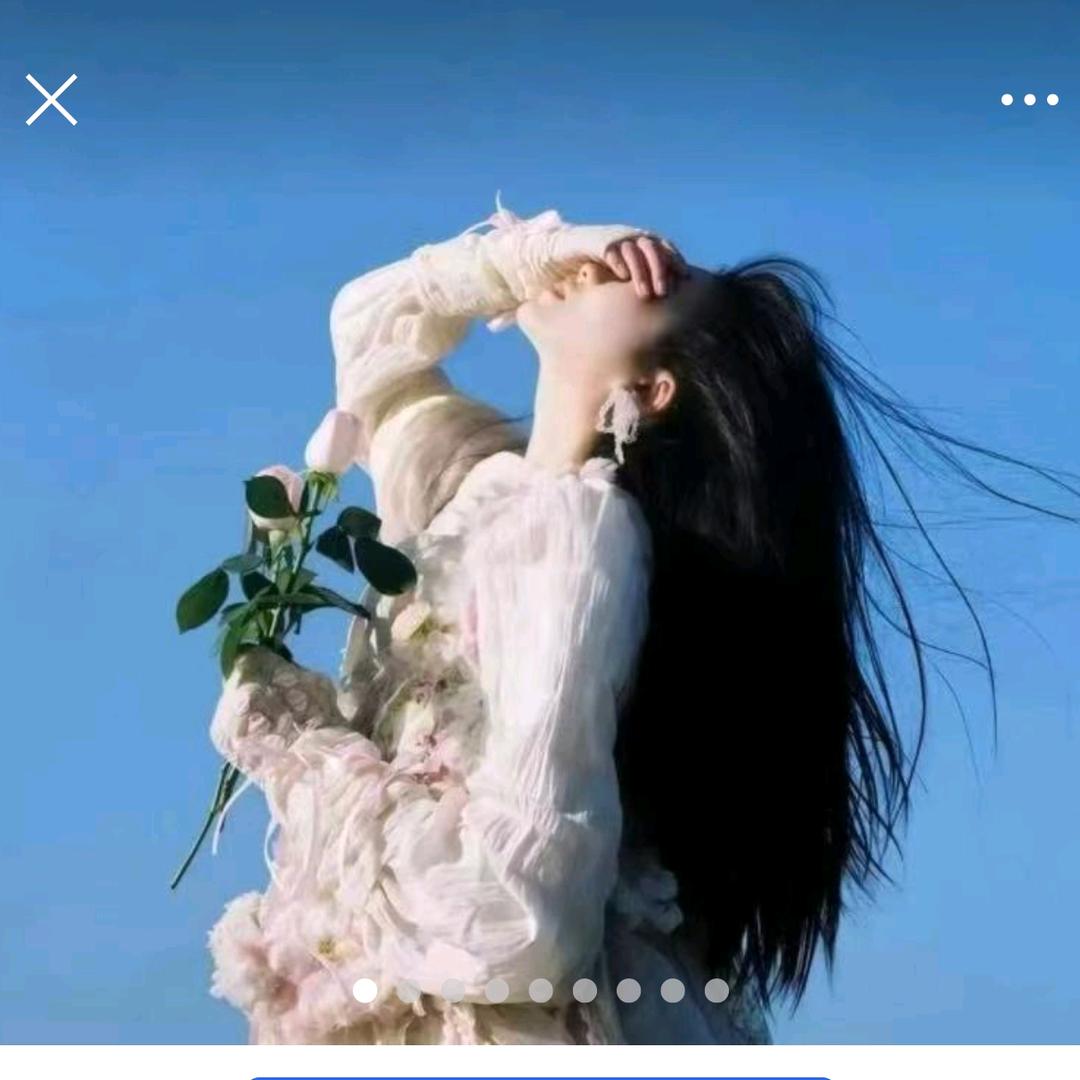Open the three-dot overflow menu

(x=1029, y=99)
